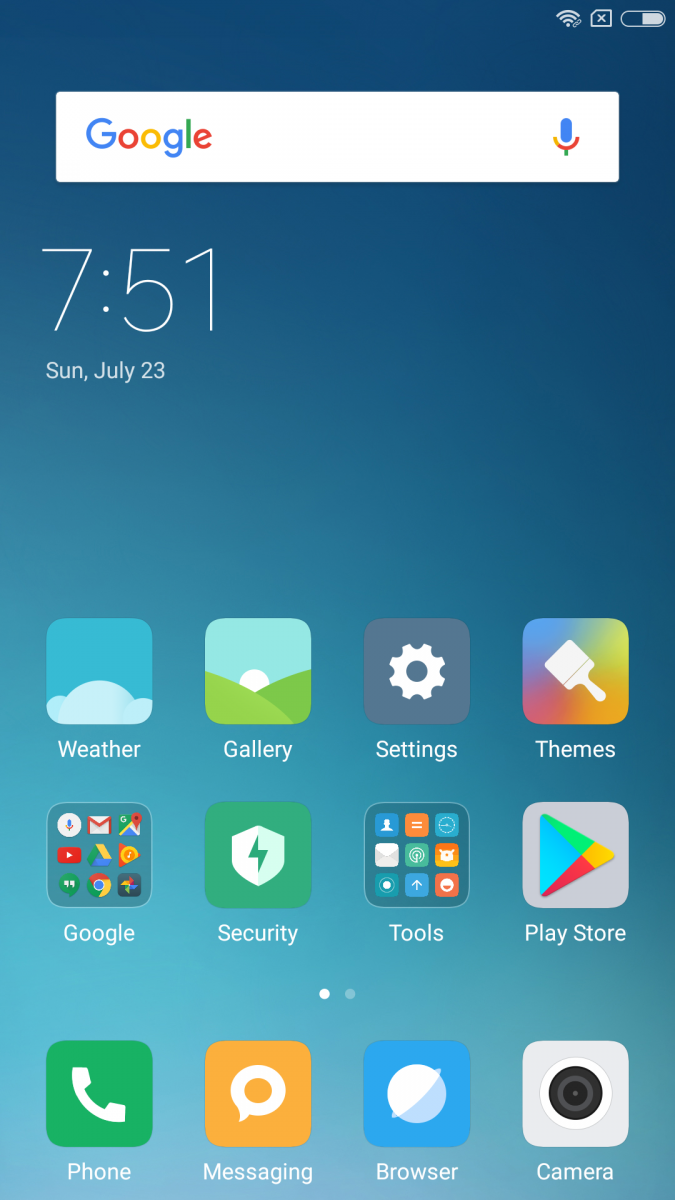The image size is (675, 1200).
Task: Launch the Gallery app
Action: click(258, 671)
